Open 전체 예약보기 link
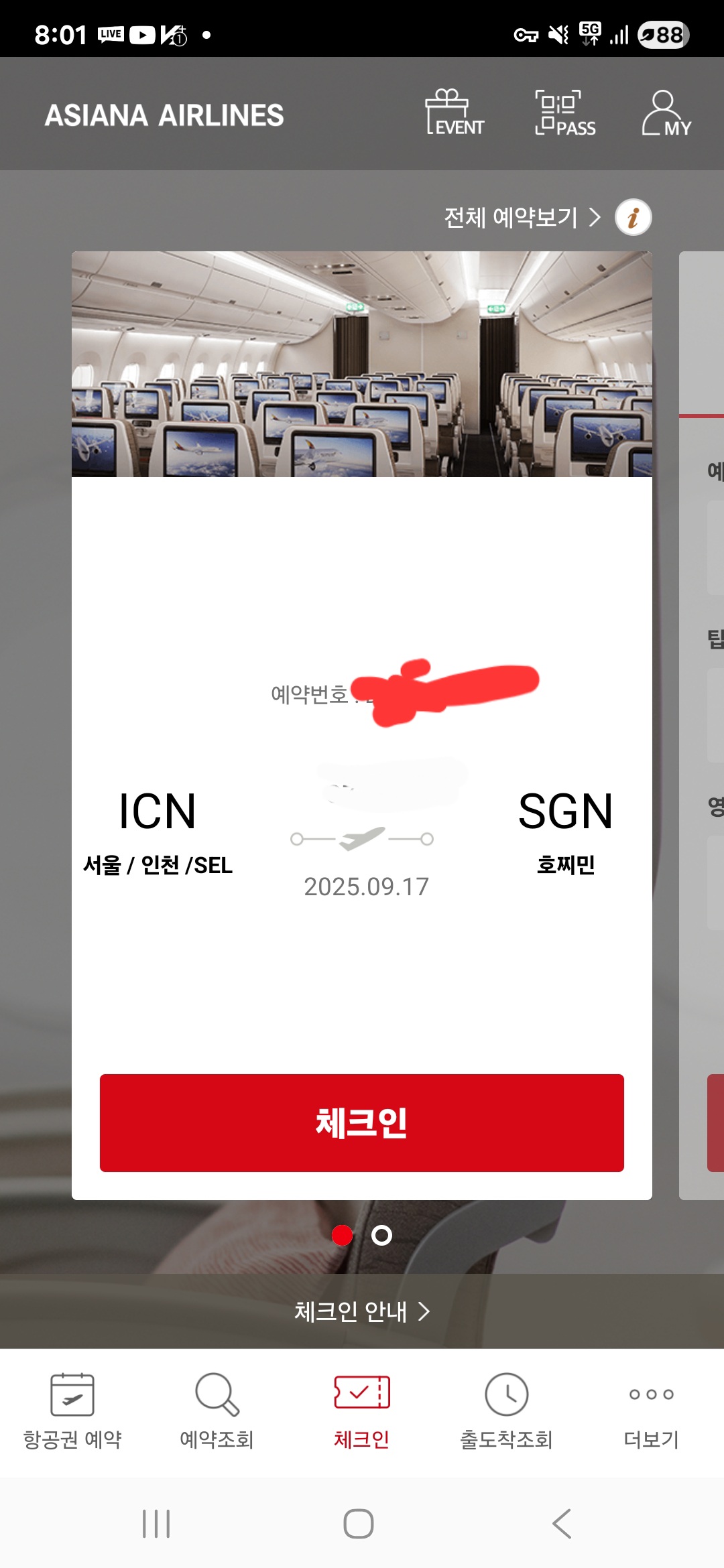Viewport: 724px width, 1568px height. (x=522, y=217)
